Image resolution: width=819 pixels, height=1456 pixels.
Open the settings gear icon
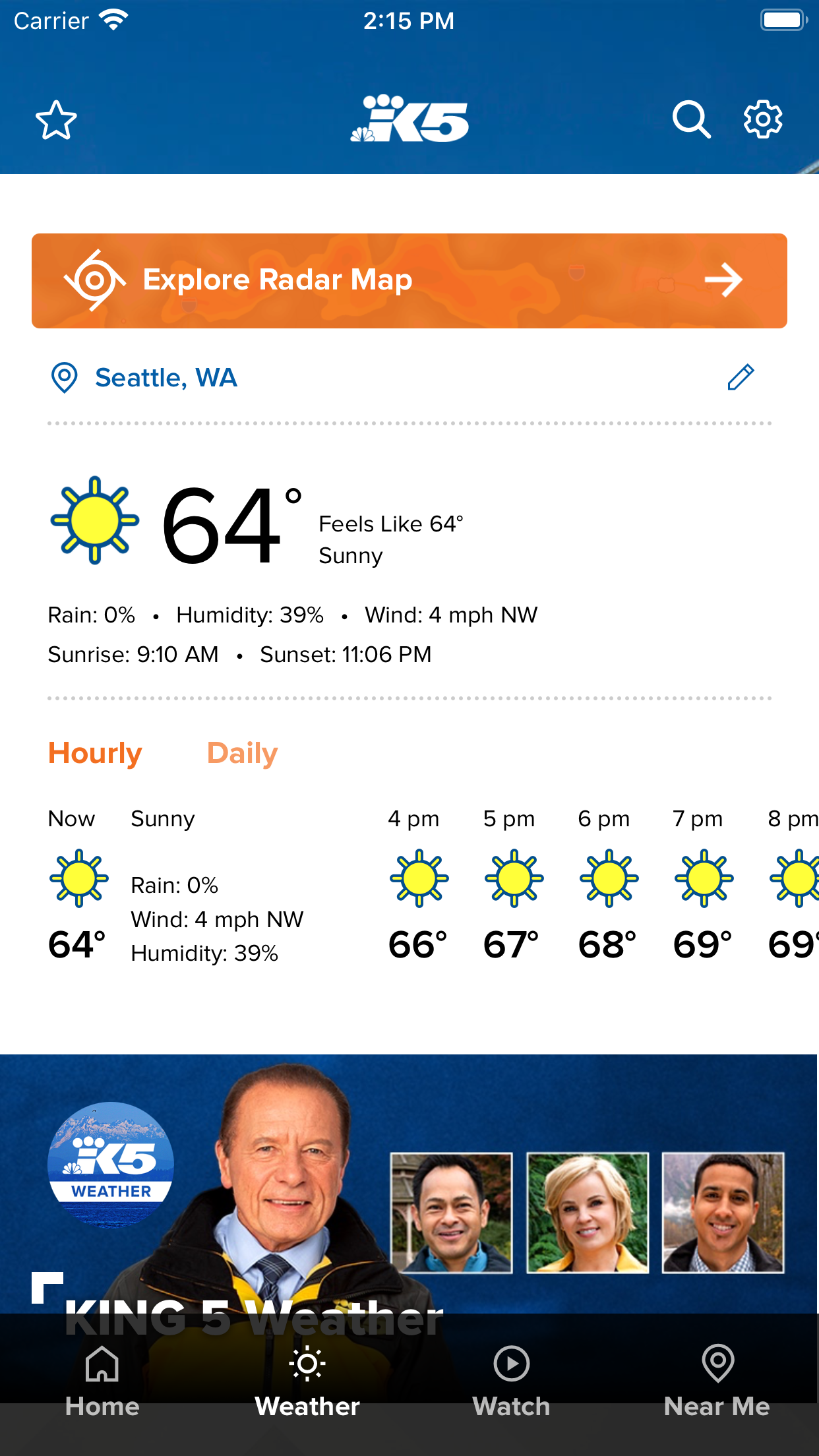pos(763,119)
